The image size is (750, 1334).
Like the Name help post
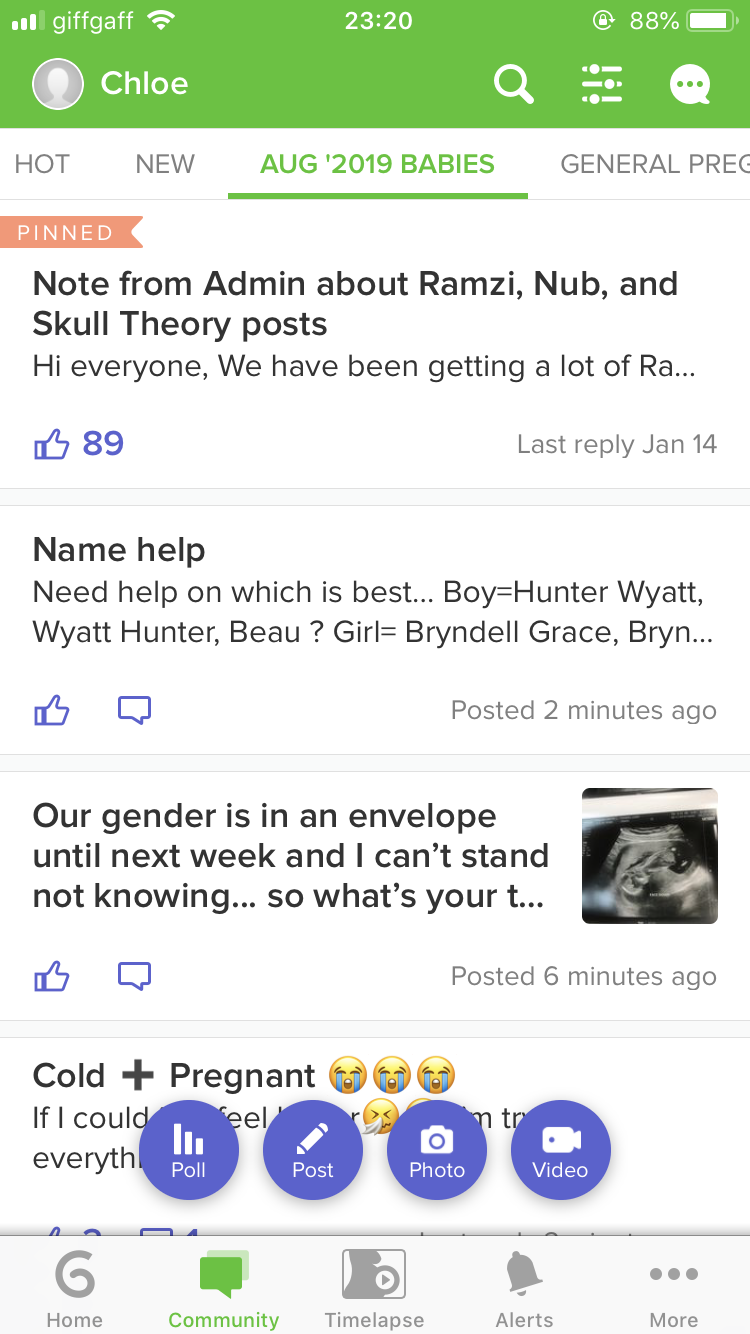pyautogui.click(x=52, y=711)
